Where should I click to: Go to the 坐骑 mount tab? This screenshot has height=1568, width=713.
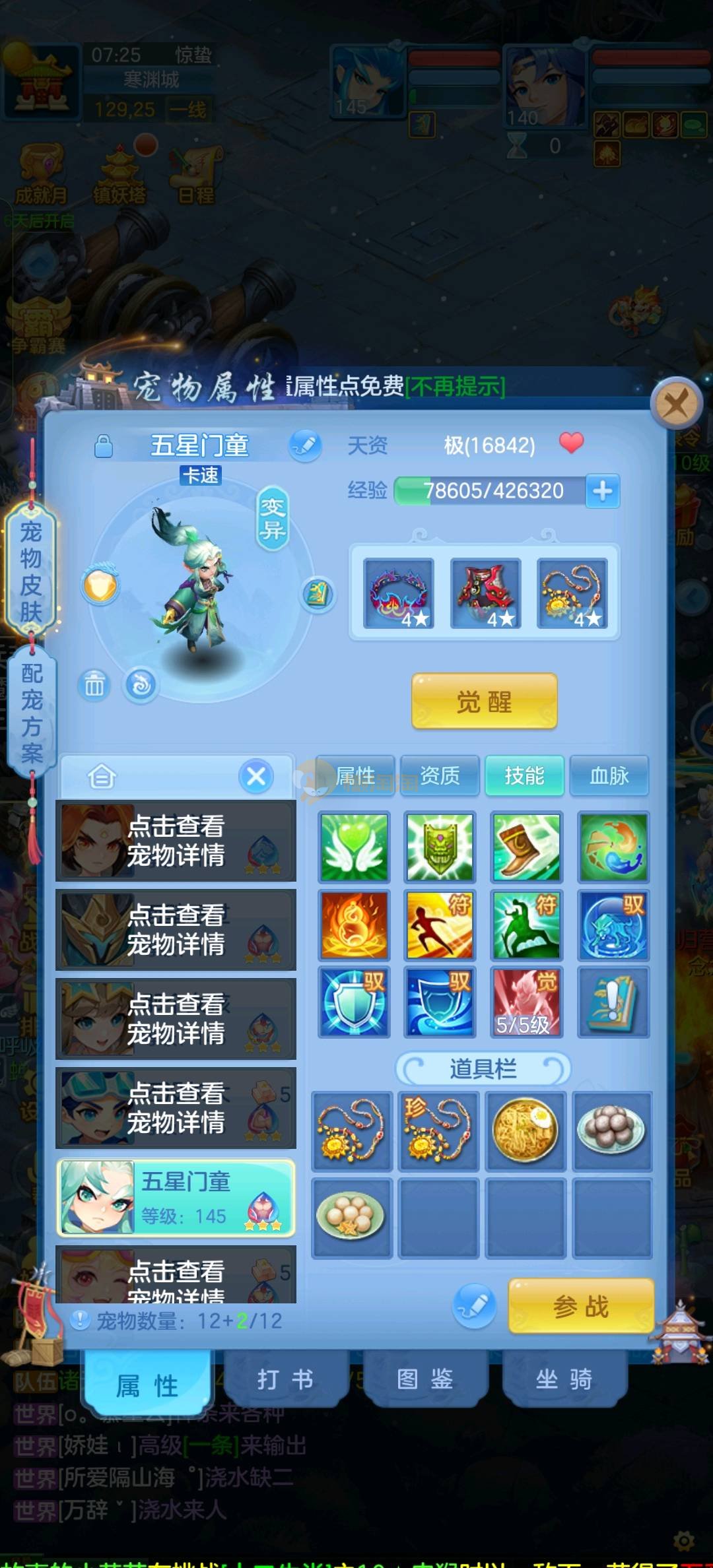coord(564,1379)
